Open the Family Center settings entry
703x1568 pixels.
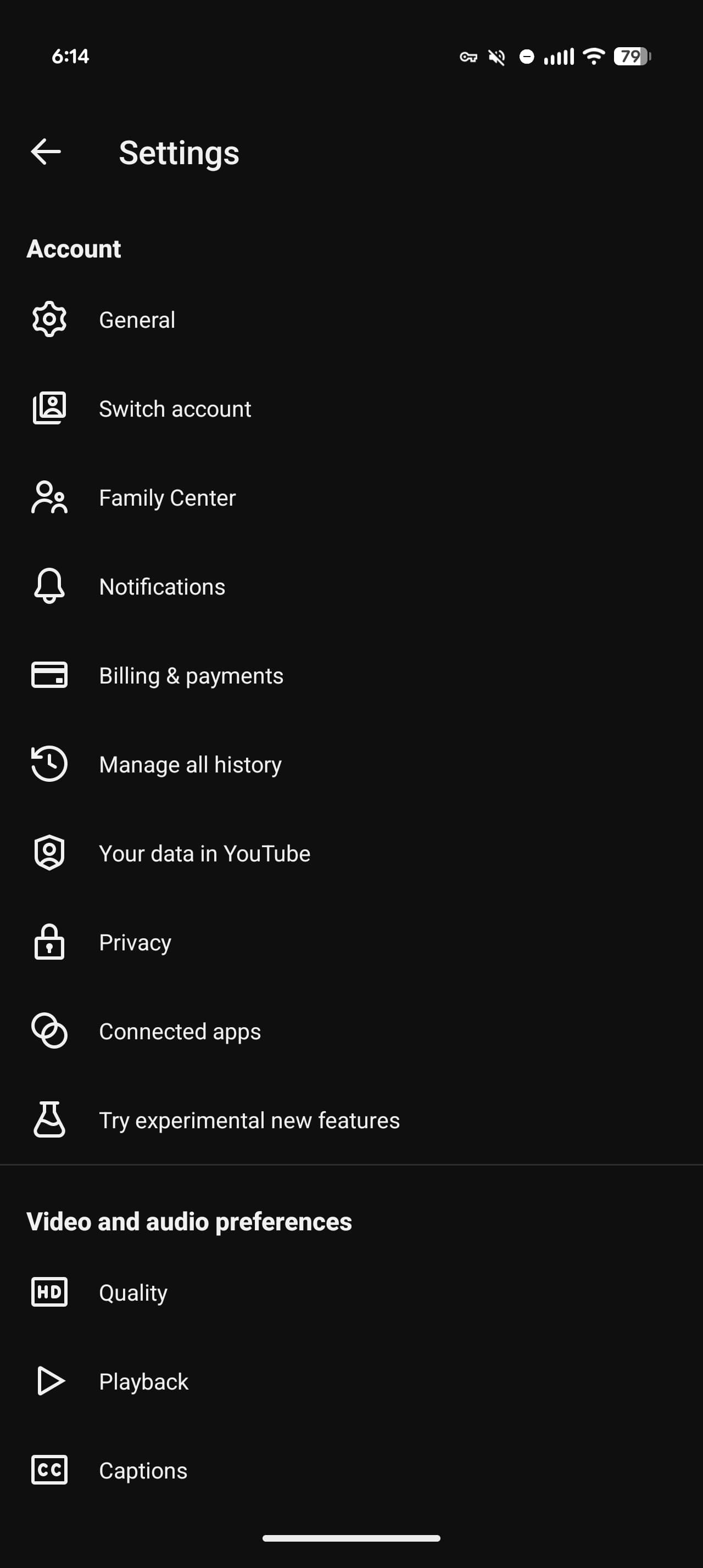click(x=168, y=497)
